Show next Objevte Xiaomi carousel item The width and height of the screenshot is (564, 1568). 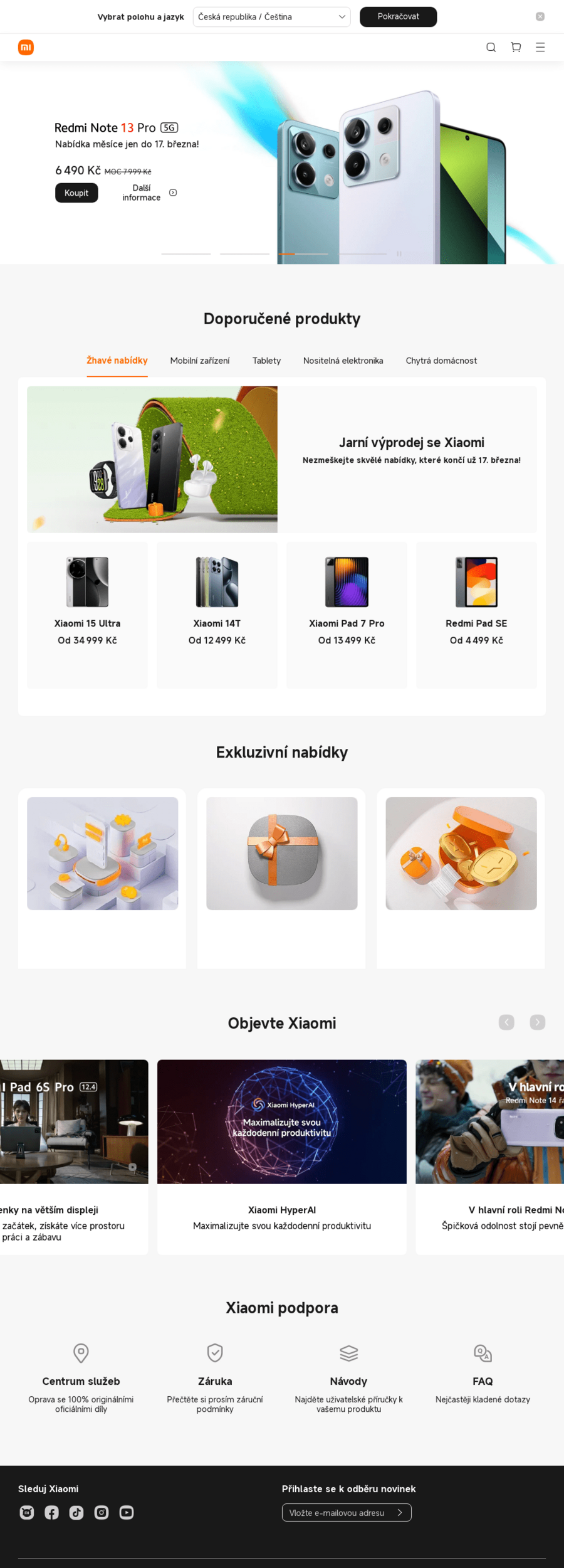tap(537, 1022)
